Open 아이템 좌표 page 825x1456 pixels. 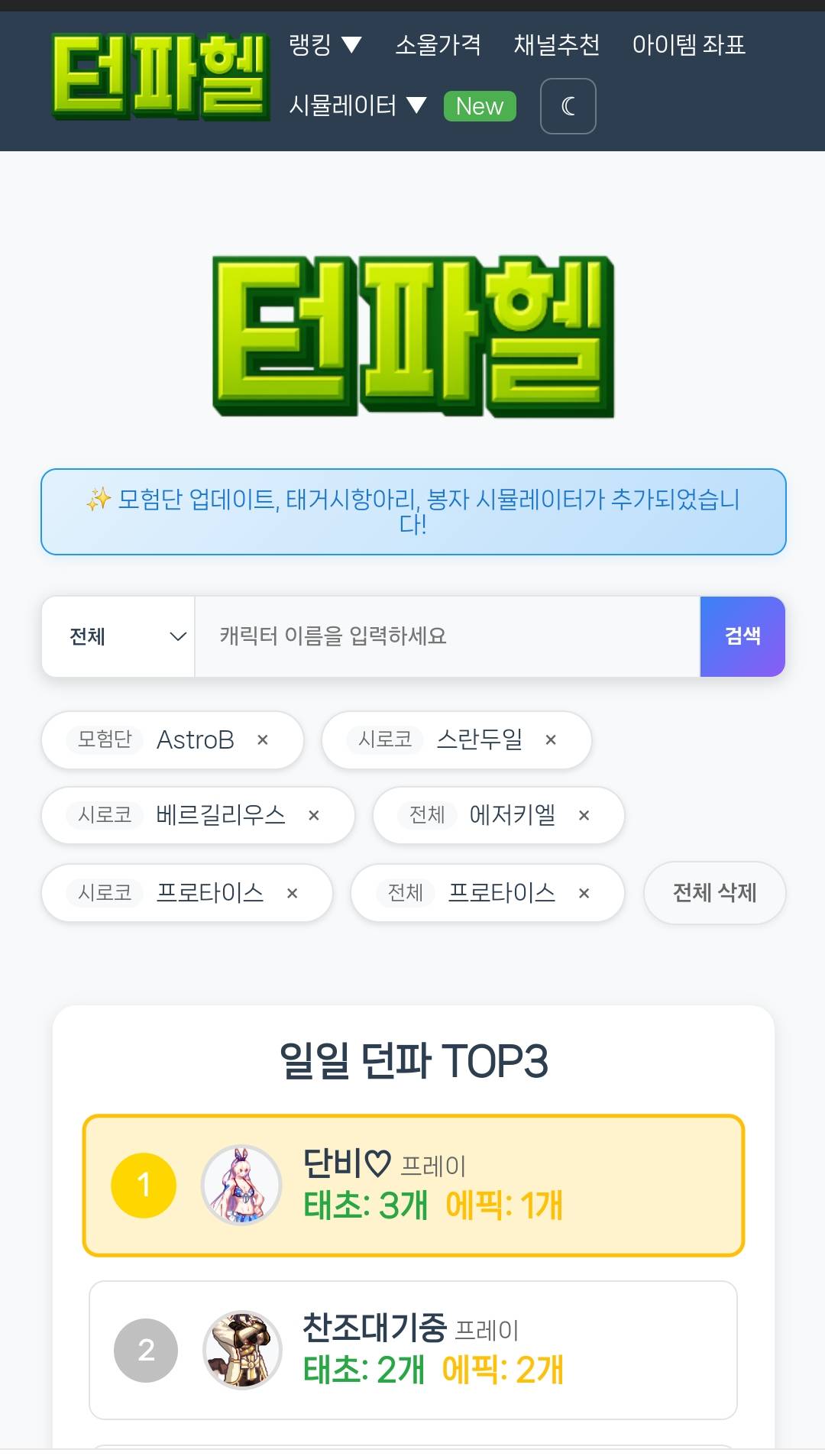click(x=688, y=45)
